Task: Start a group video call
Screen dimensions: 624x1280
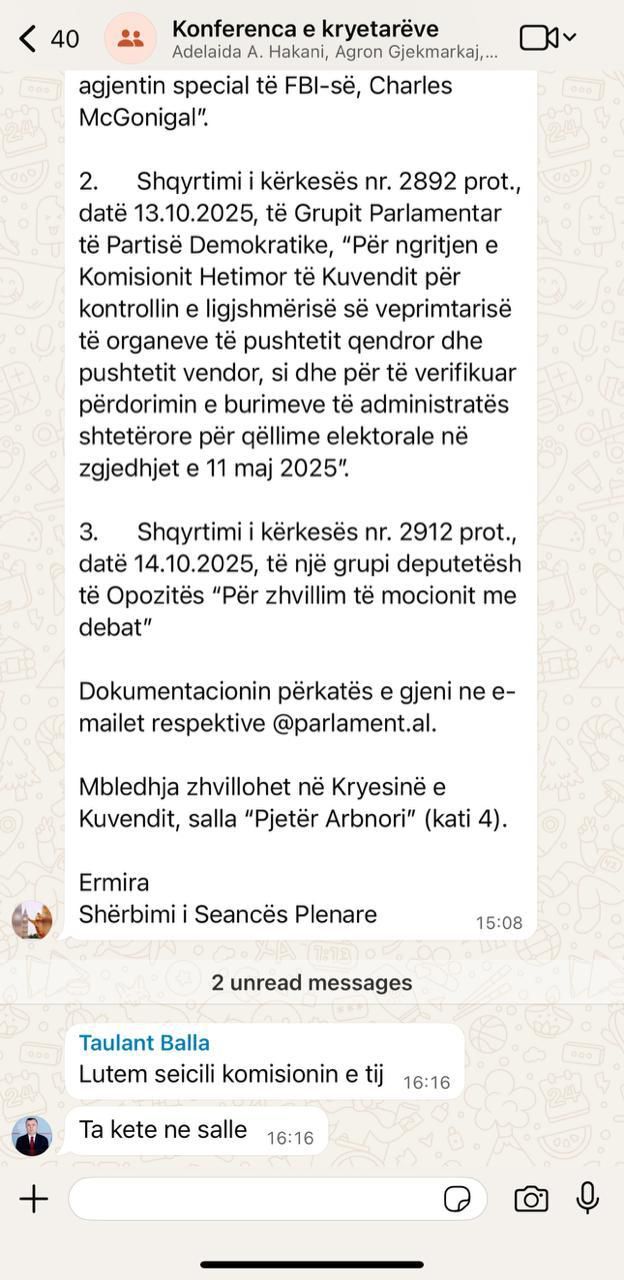Action: (x=540, y=38)
